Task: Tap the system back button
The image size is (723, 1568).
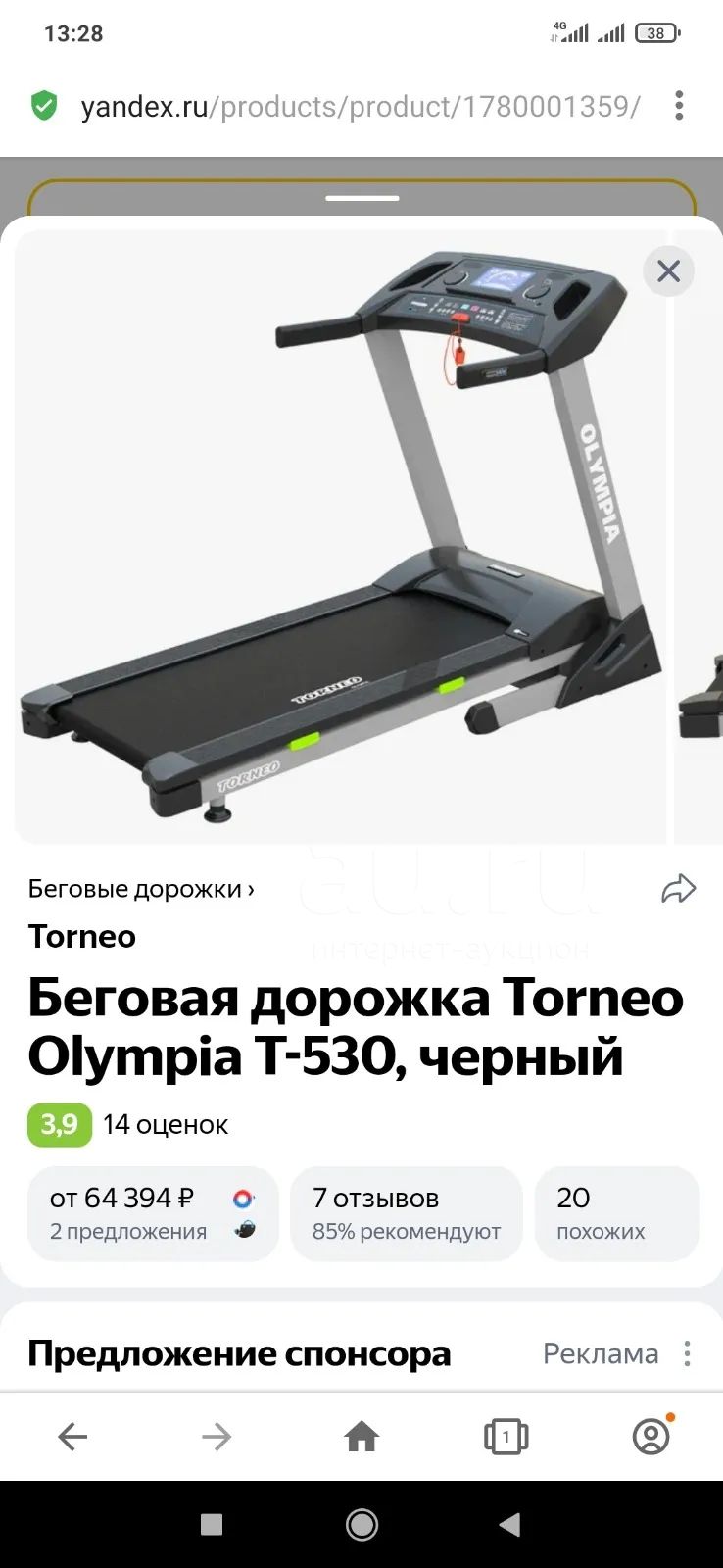Action: pyautogui.click(x=509, y=1524)
